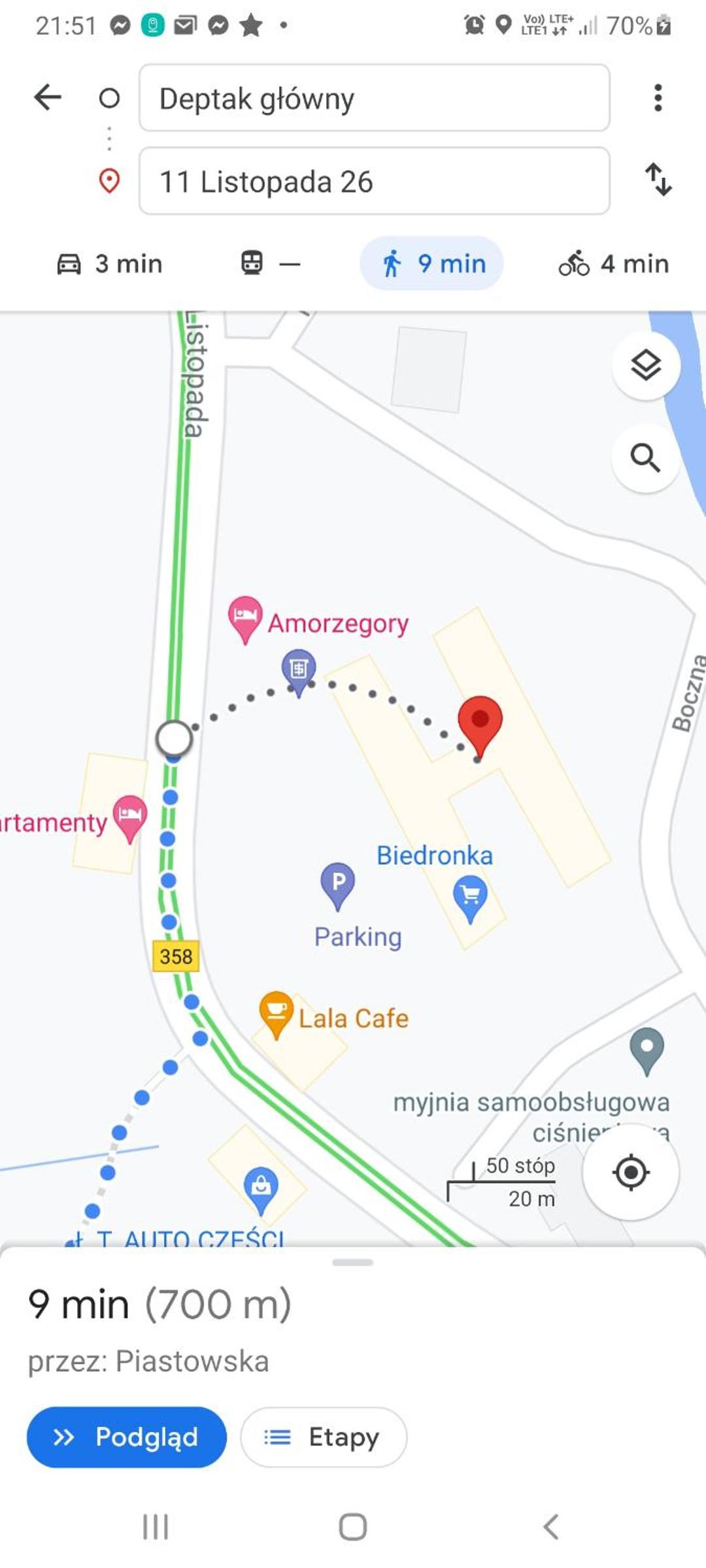Edit the destination 11 Listopada 26
706x1568 pixels.
pyautogui.click(x=374, y=181)
